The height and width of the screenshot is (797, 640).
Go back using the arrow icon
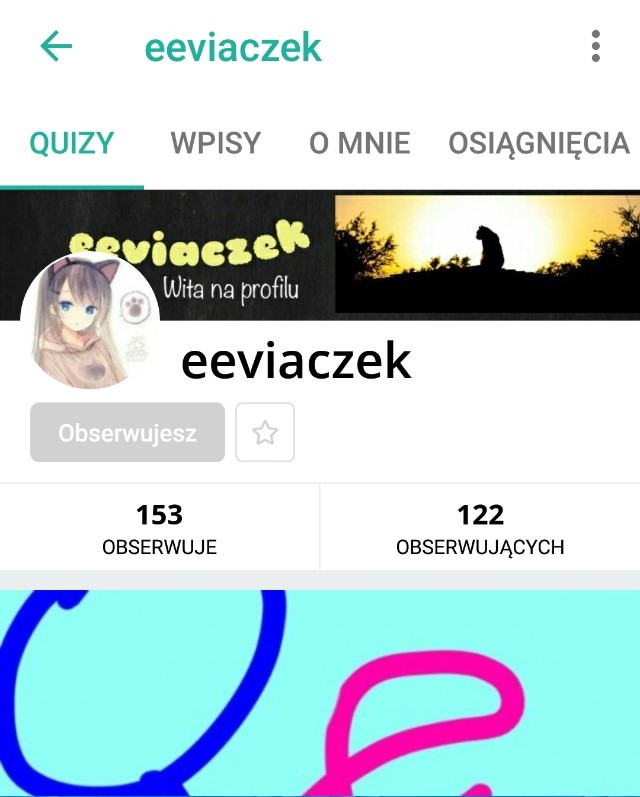point(56,46)
